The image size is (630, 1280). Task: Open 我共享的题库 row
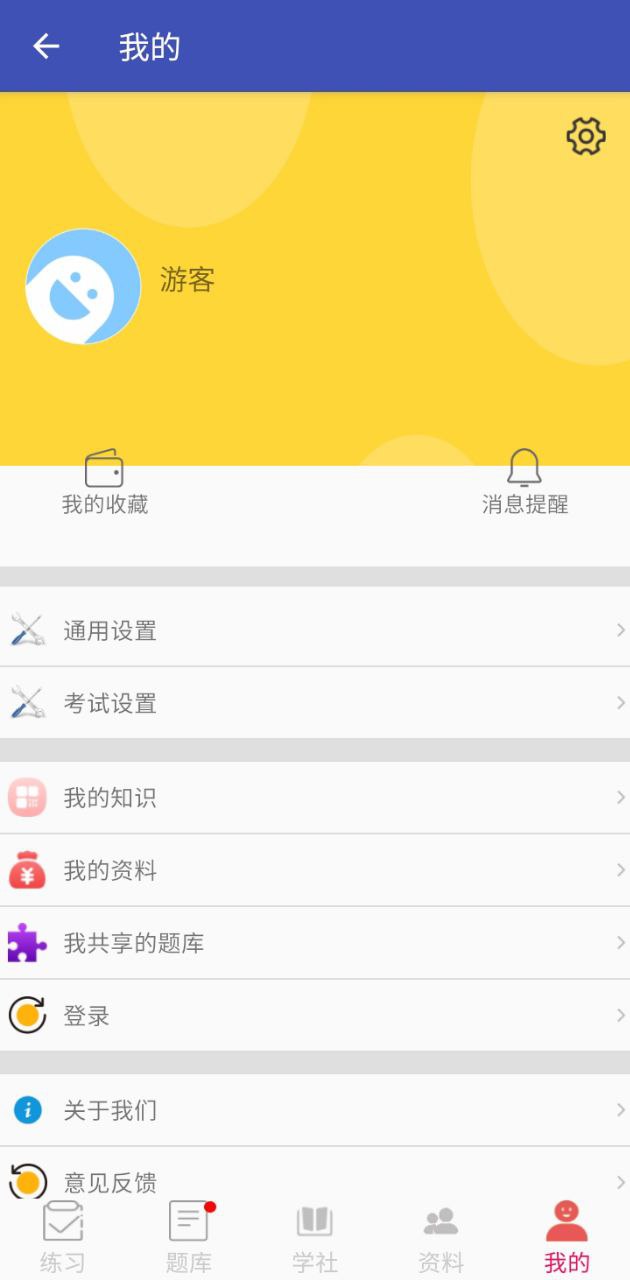pos(315,943)
